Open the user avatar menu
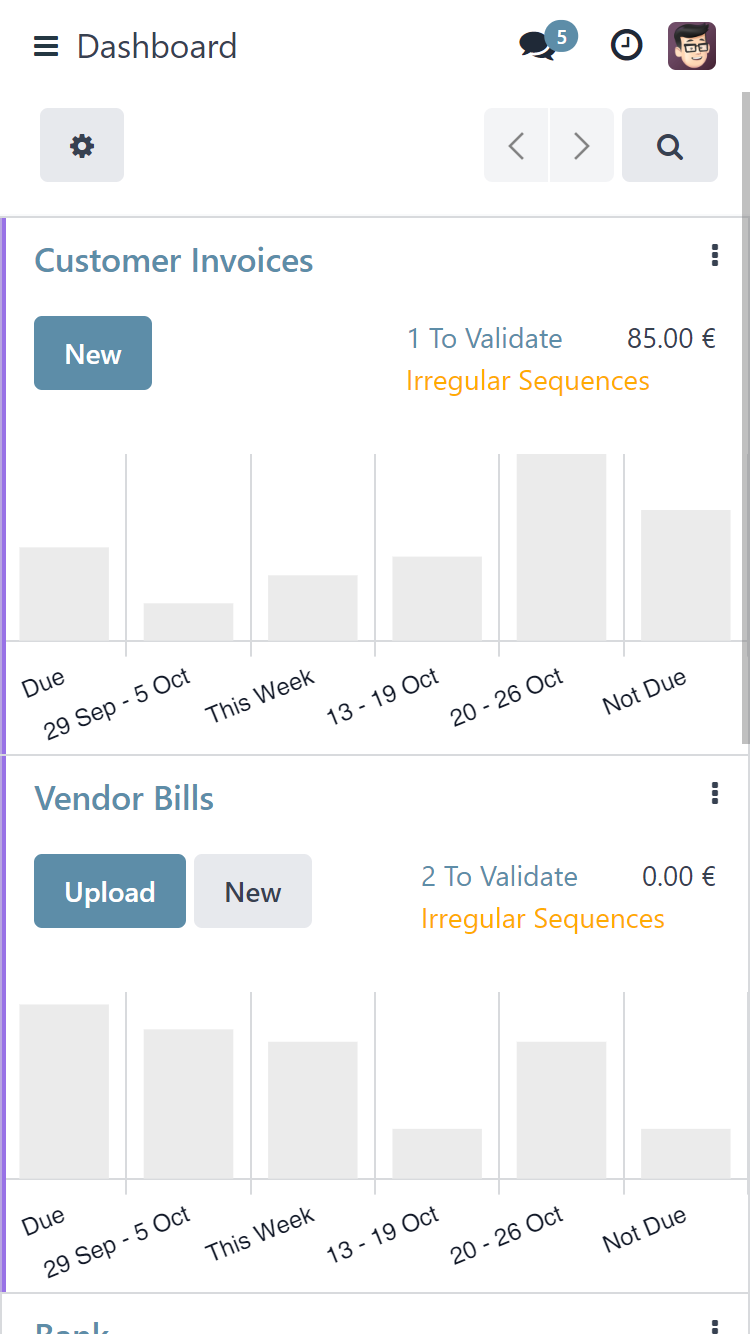750x1334 pixels. click(692, 46)
